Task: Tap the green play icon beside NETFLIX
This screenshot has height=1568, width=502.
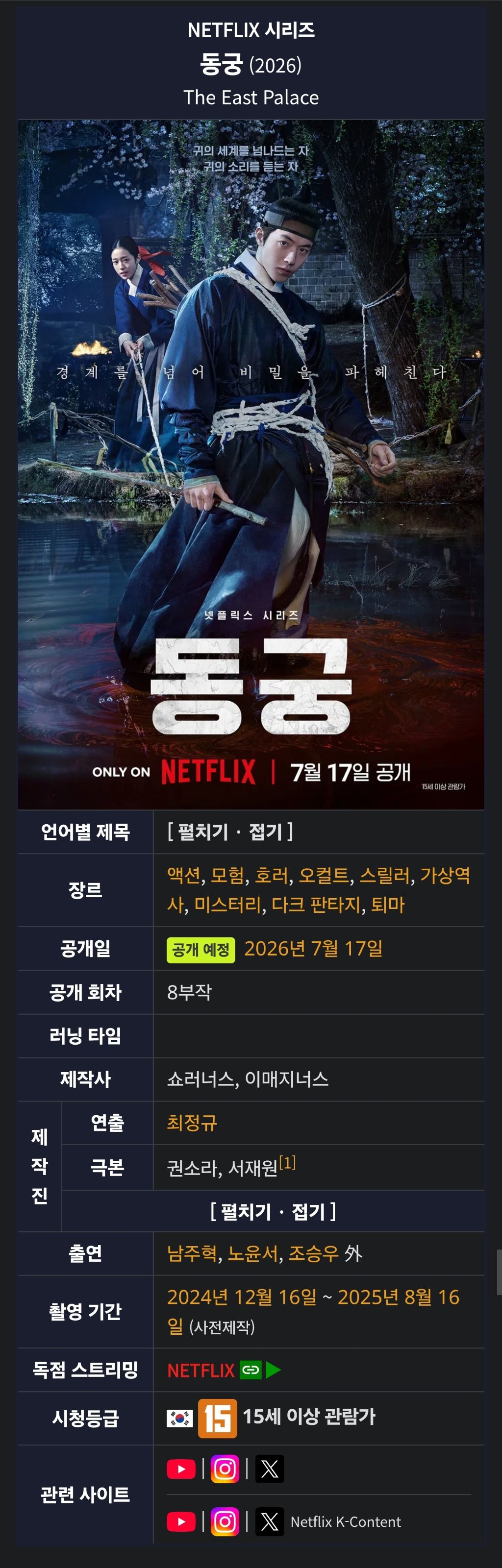Action: pos(274,1370)
